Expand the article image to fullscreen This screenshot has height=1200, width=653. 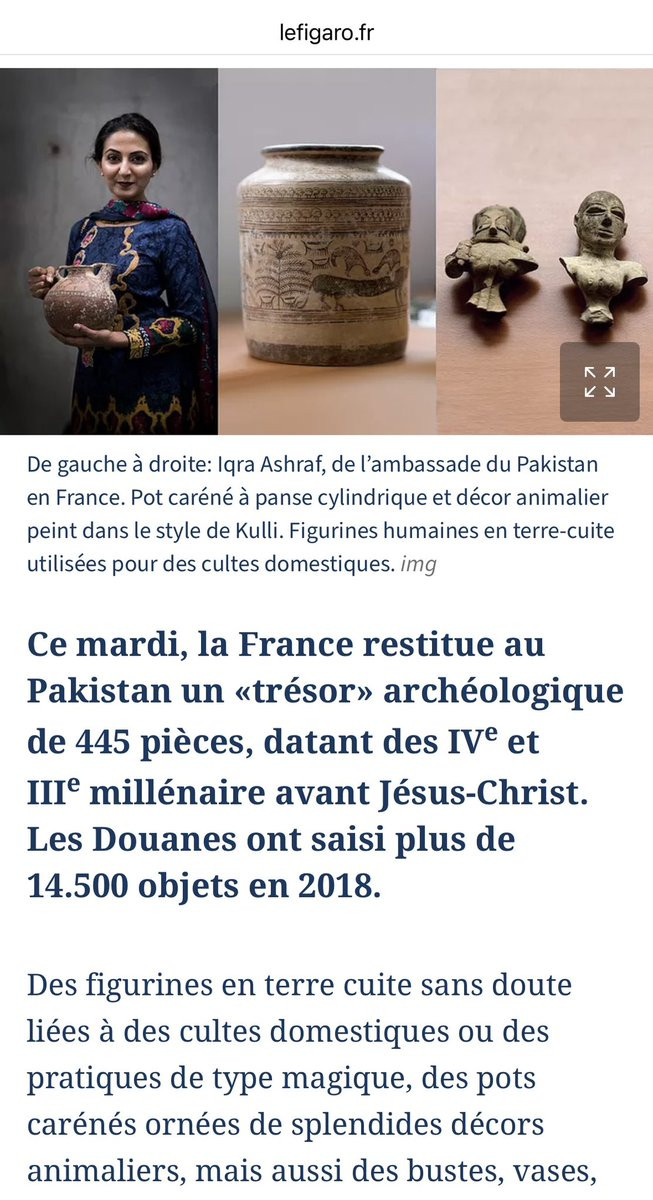599,382
